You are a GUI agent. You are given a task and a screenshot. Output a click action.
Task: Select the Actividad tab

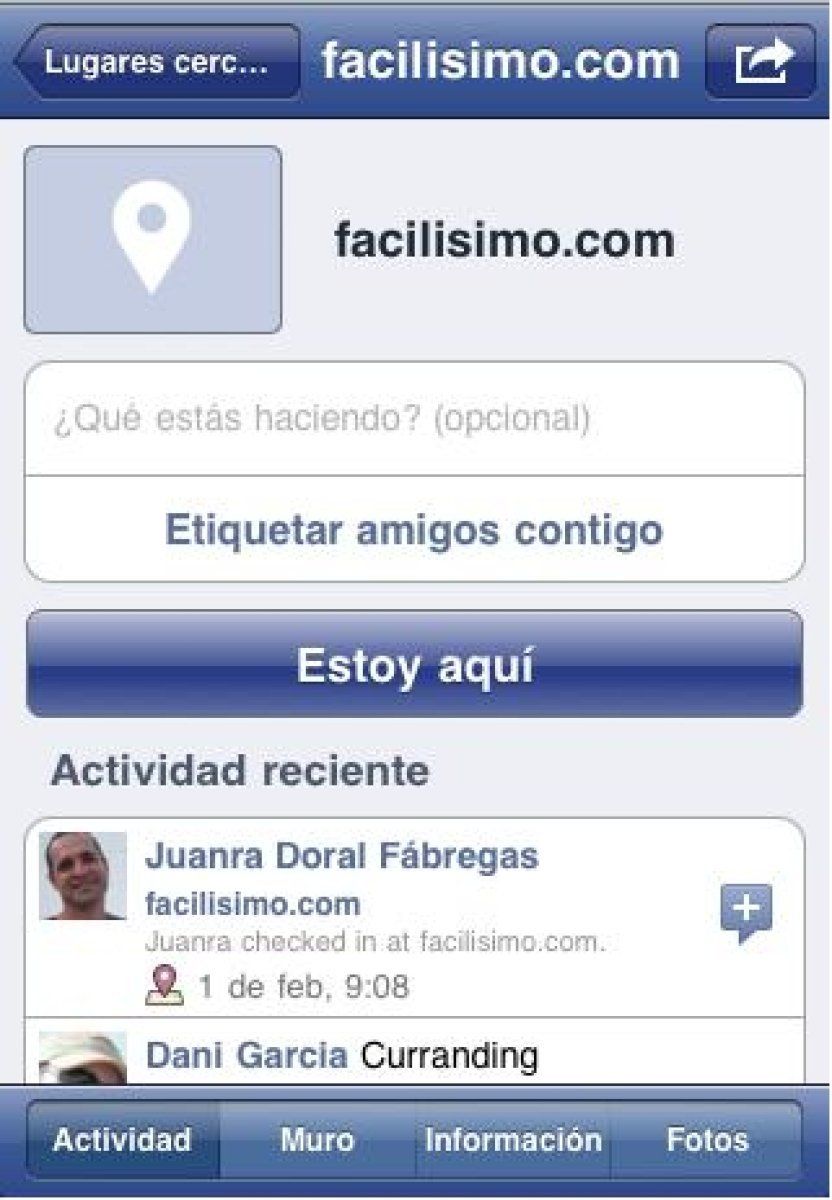coord(120,1139)
